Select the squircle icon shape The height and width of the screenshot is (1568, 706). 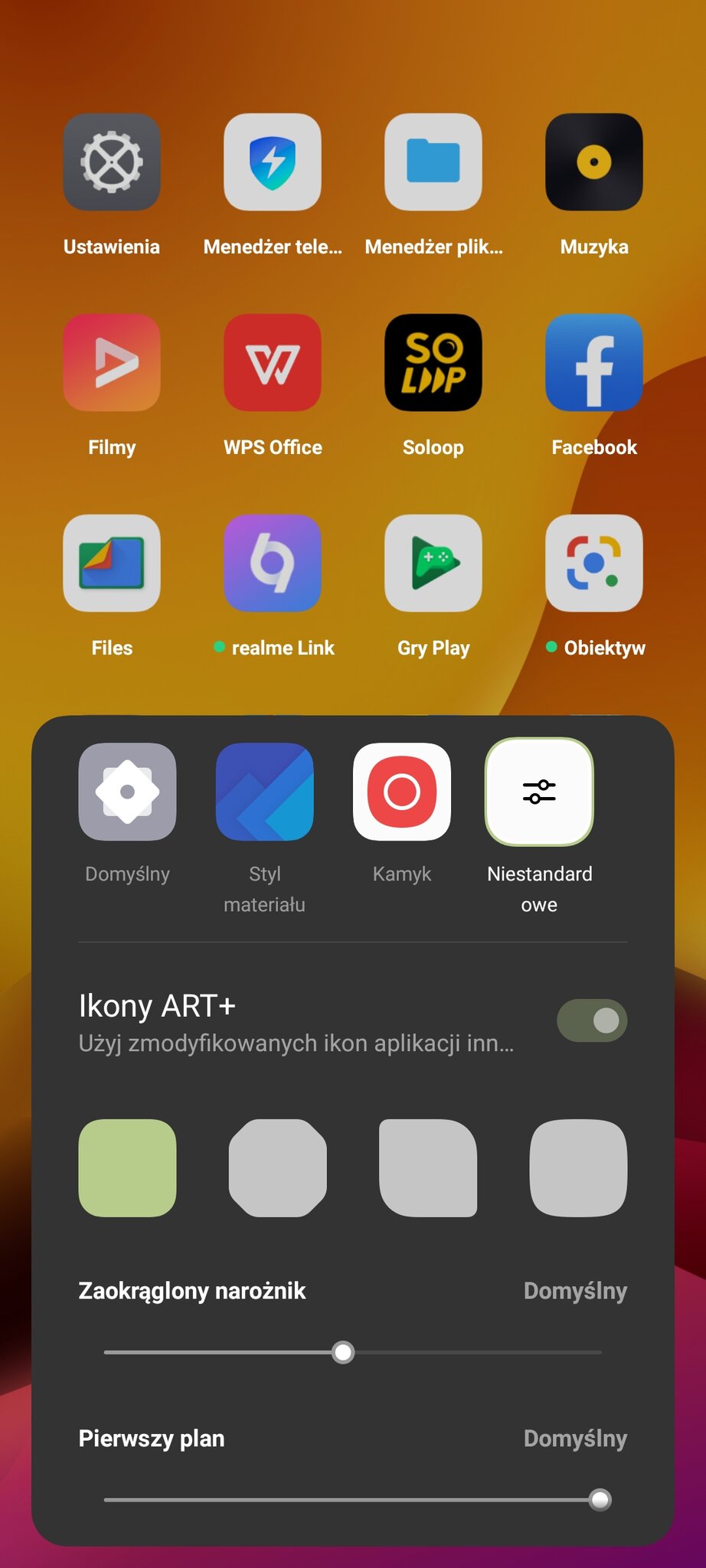point(578,1168)
